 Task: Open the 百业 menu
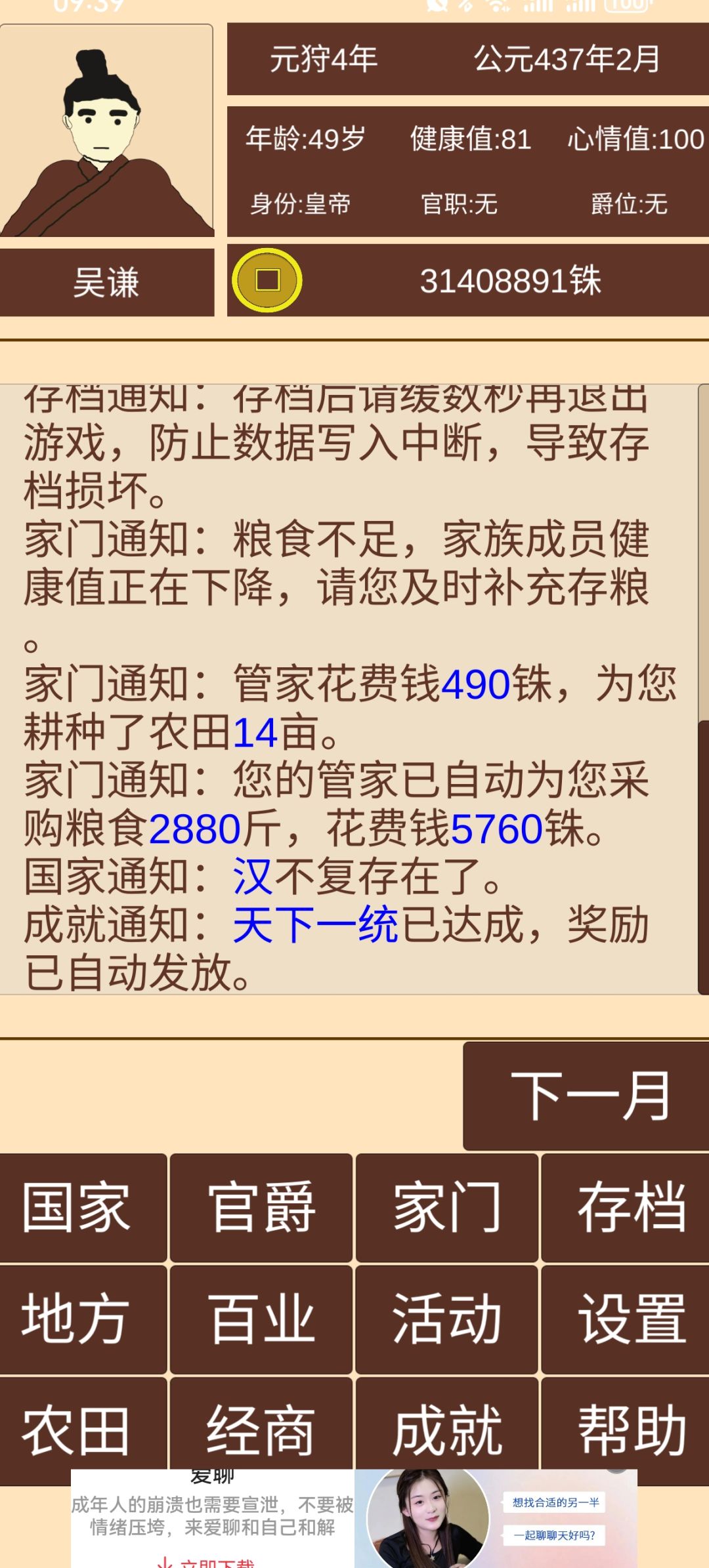(x=261, y=1319)
